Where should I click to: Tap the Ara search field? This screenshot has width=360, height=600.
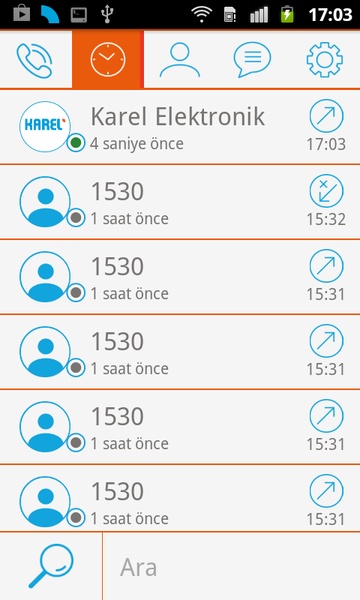click(x=231, y=566)
